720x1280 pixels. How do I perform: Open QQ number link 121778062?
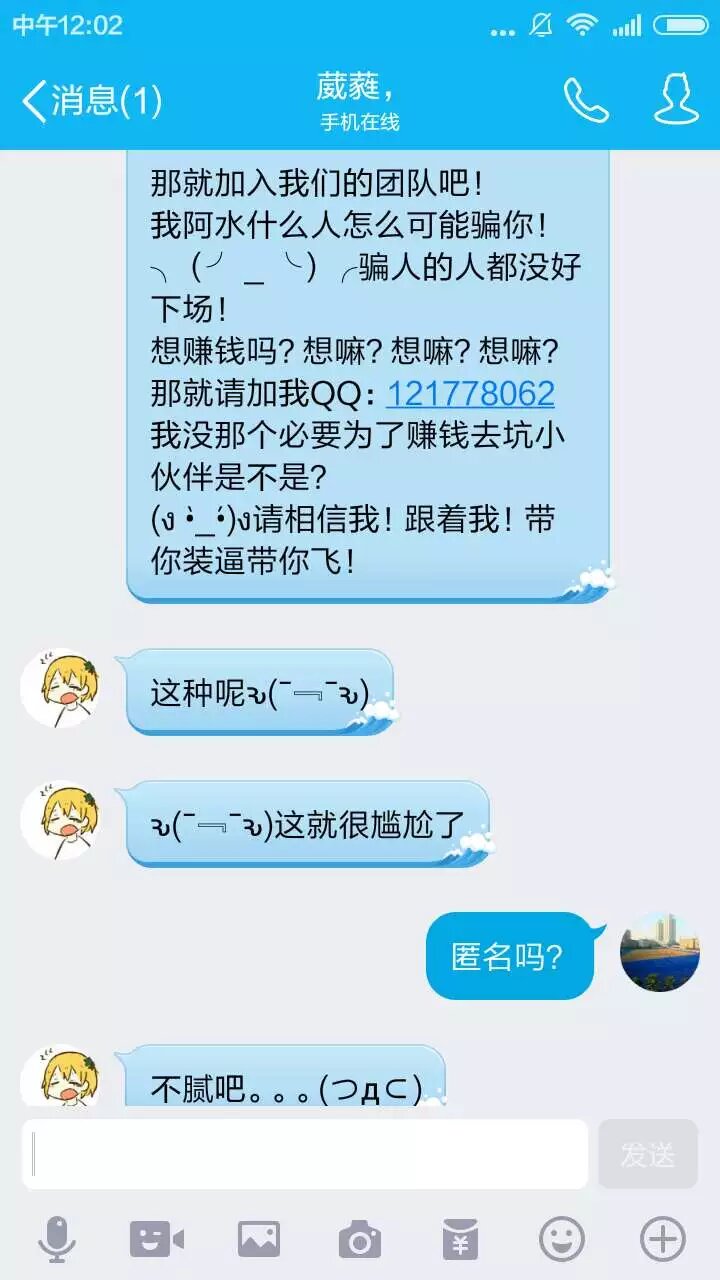[x=470, y=393]
